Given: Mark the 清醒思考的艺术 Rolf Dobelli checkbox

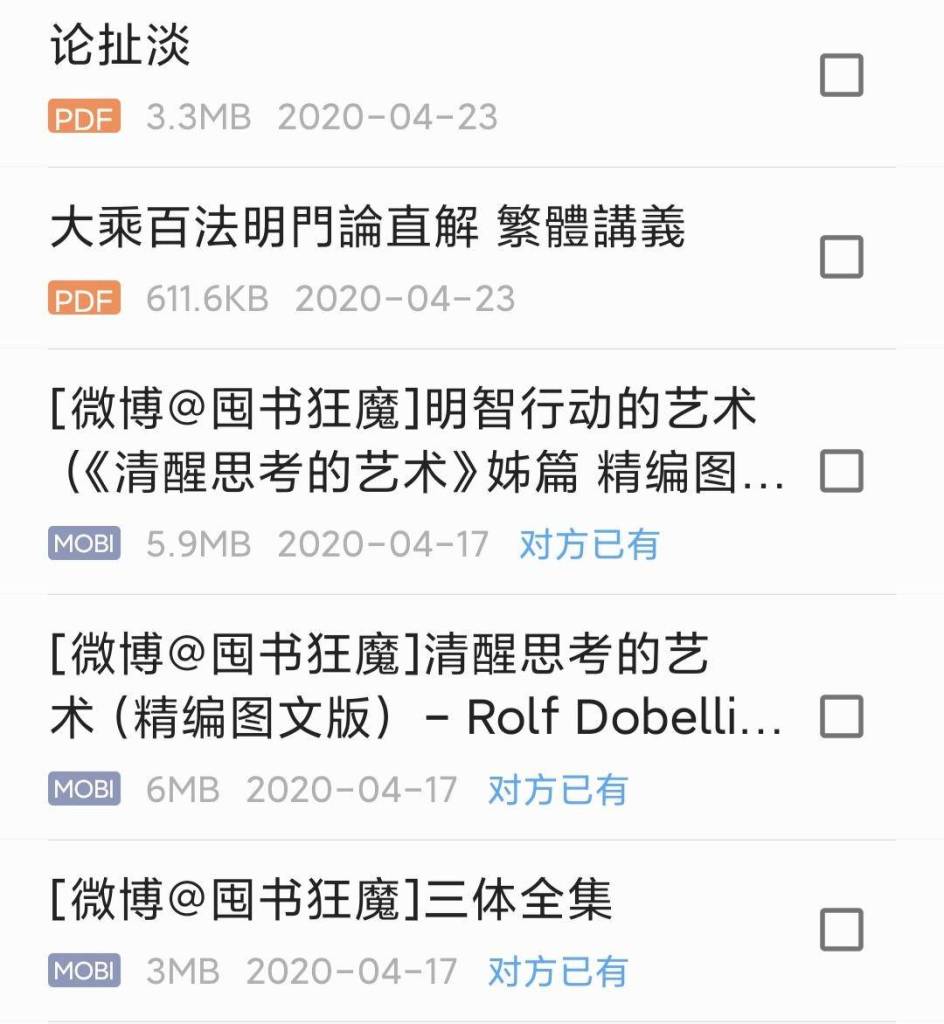Looking at the screenshot, I should click(841, 716).
